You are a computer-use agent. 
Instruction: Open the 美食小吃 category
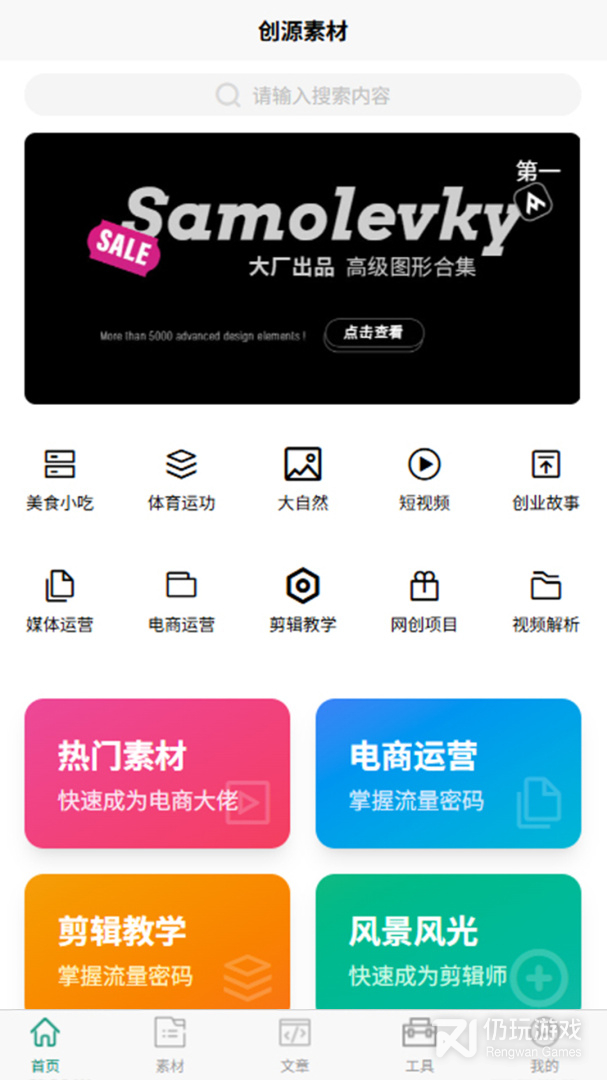pos(60,478)
